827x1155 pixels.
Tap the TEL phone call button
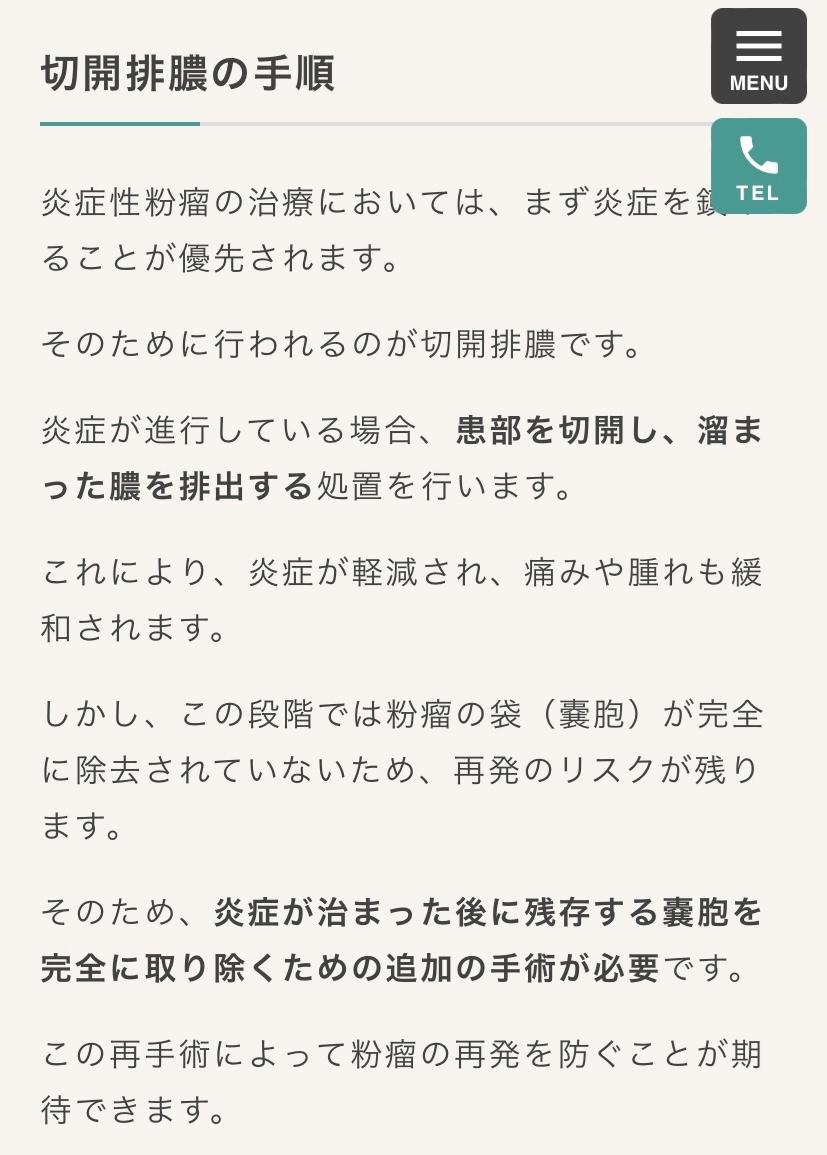759,166
